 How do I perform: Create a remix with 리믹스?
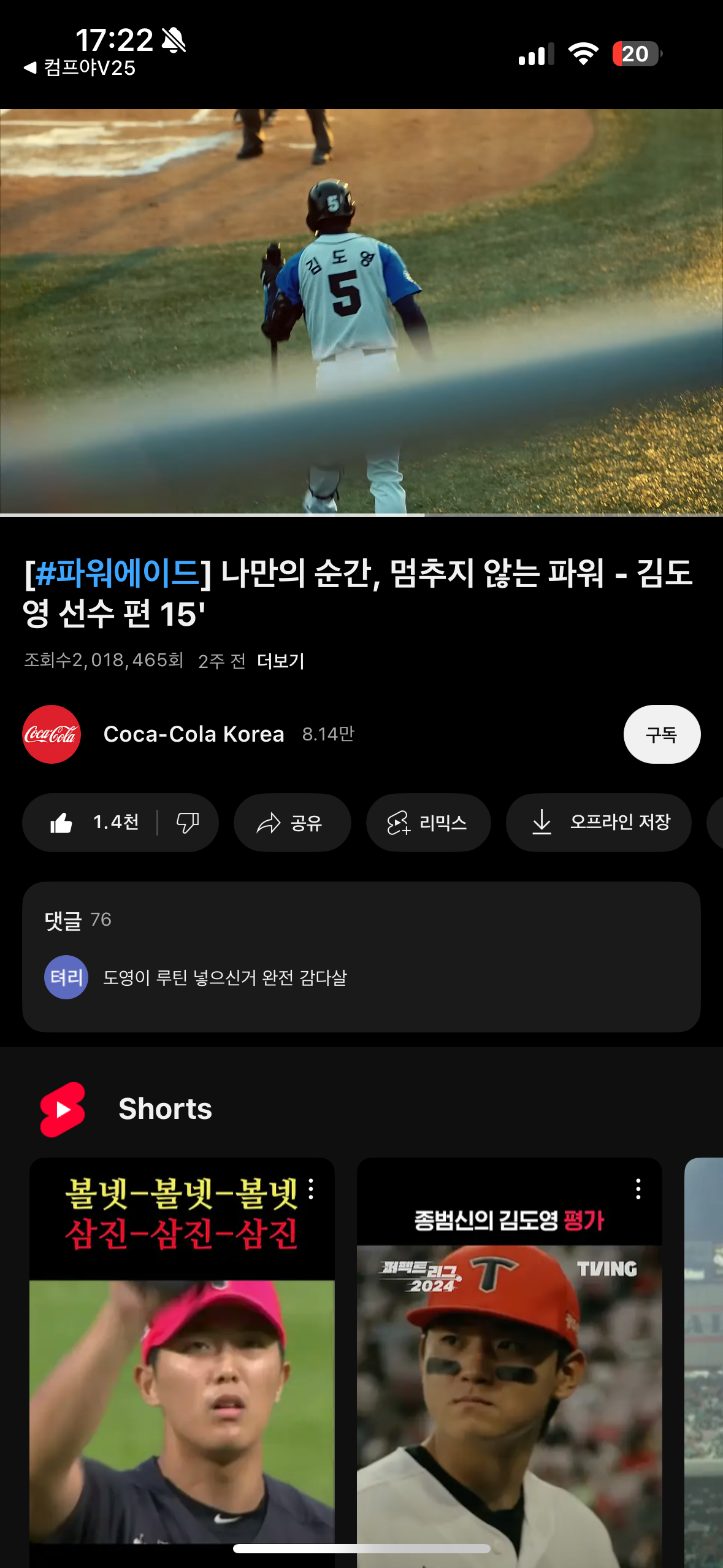(427, 823)
